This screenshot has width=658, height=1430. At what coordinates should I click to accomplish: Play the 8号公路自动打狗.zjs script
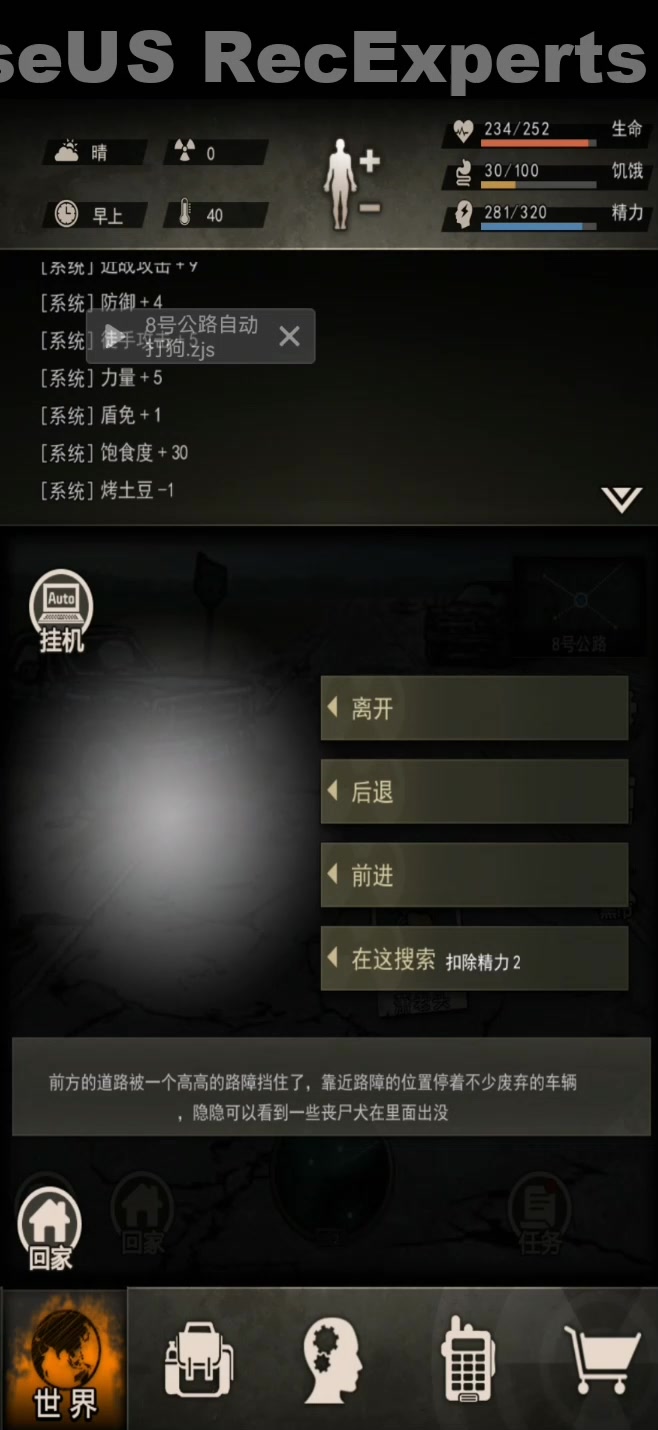[115, 336]
